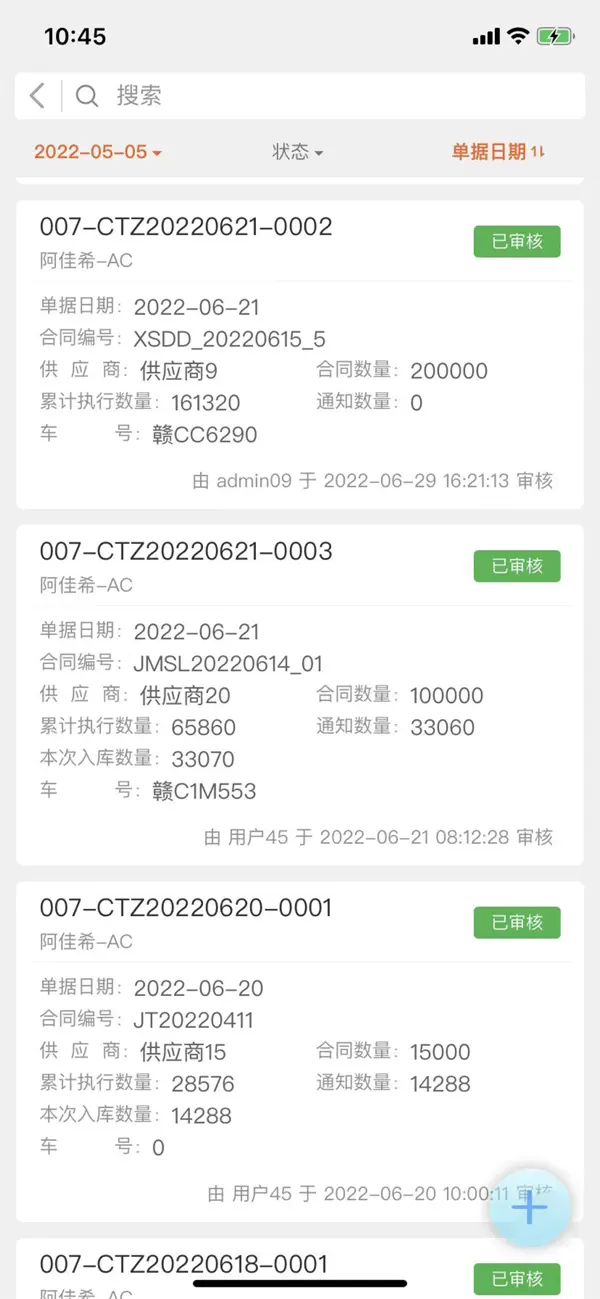
Task: Open the 007-CTZ20220618-0001 entry
Action: [186, 1265]
